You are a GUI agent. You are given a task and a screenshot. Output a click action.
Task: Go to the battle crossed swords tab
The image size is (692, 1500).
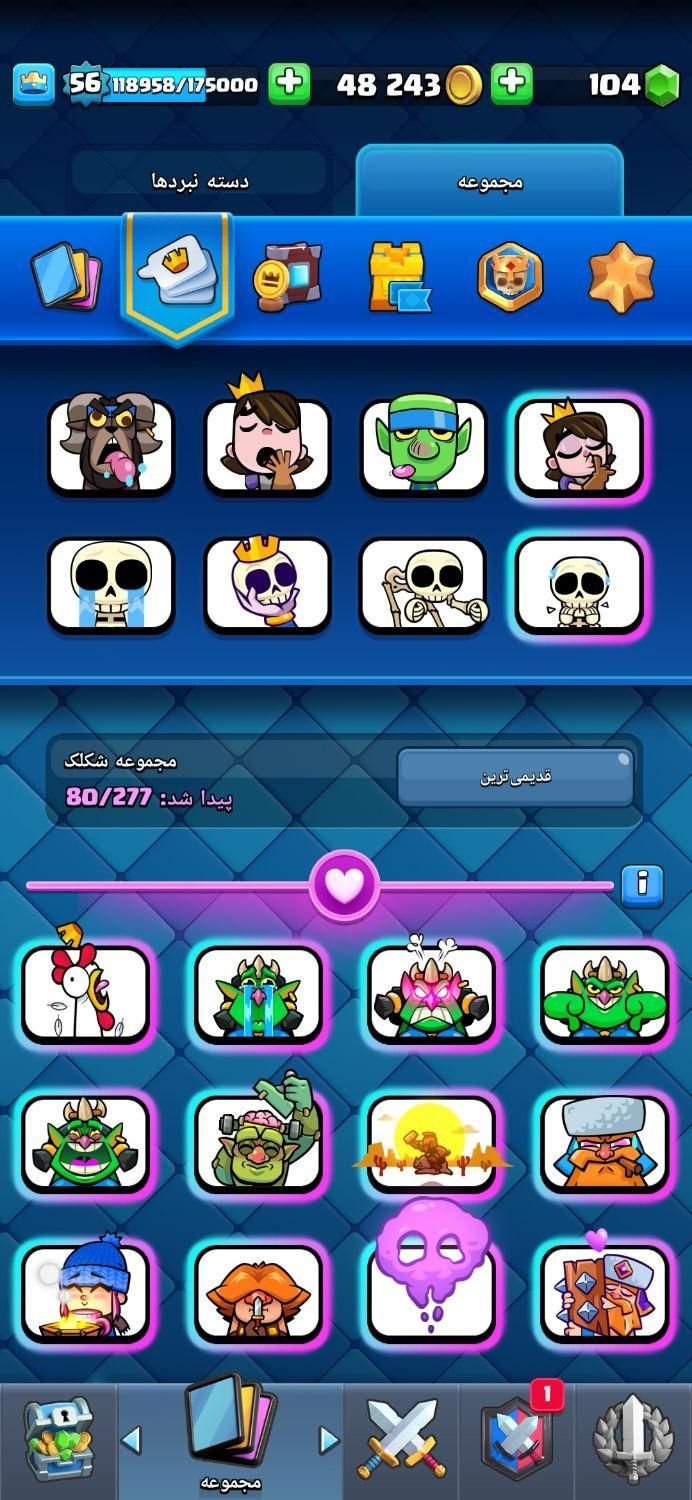coord(401,1440)
